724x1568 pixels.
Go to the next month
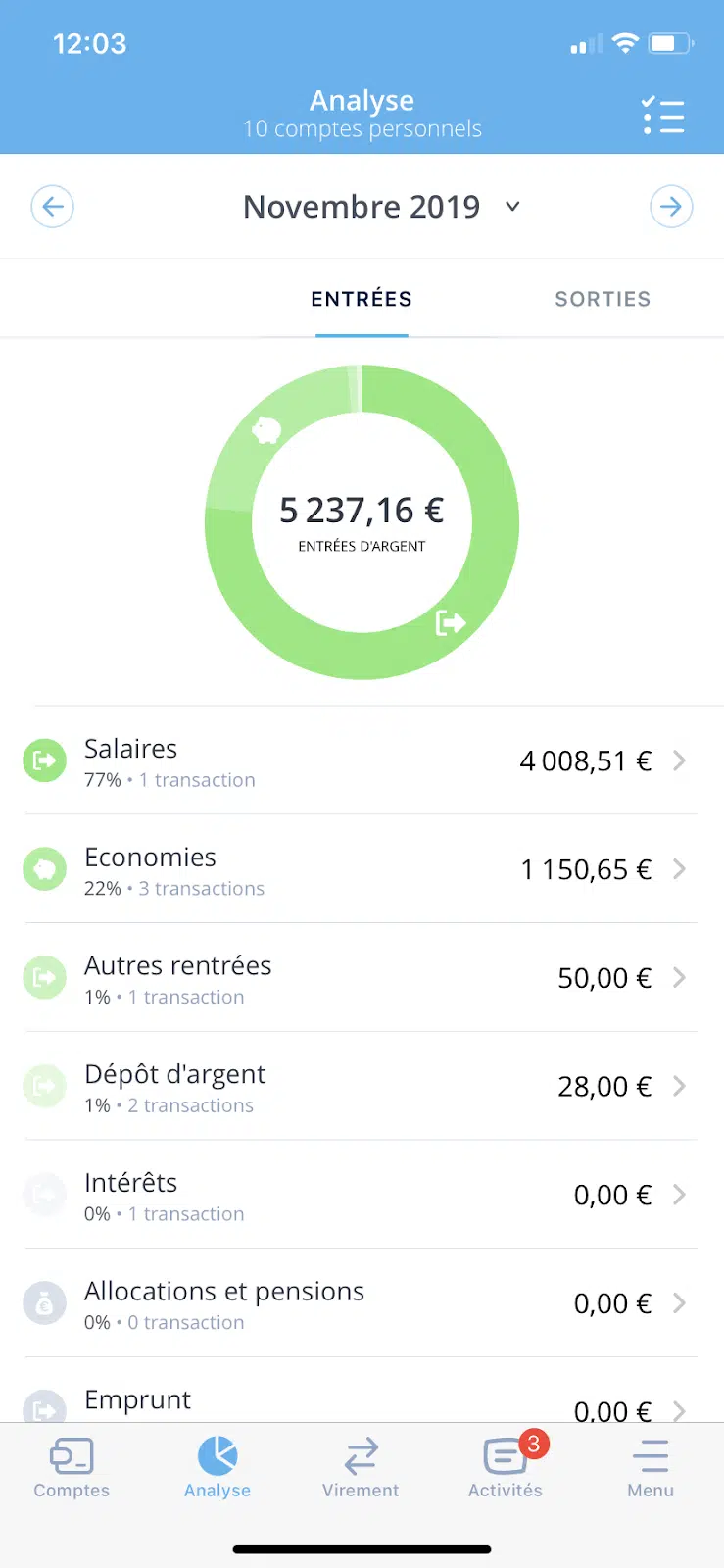click(671, 207)
